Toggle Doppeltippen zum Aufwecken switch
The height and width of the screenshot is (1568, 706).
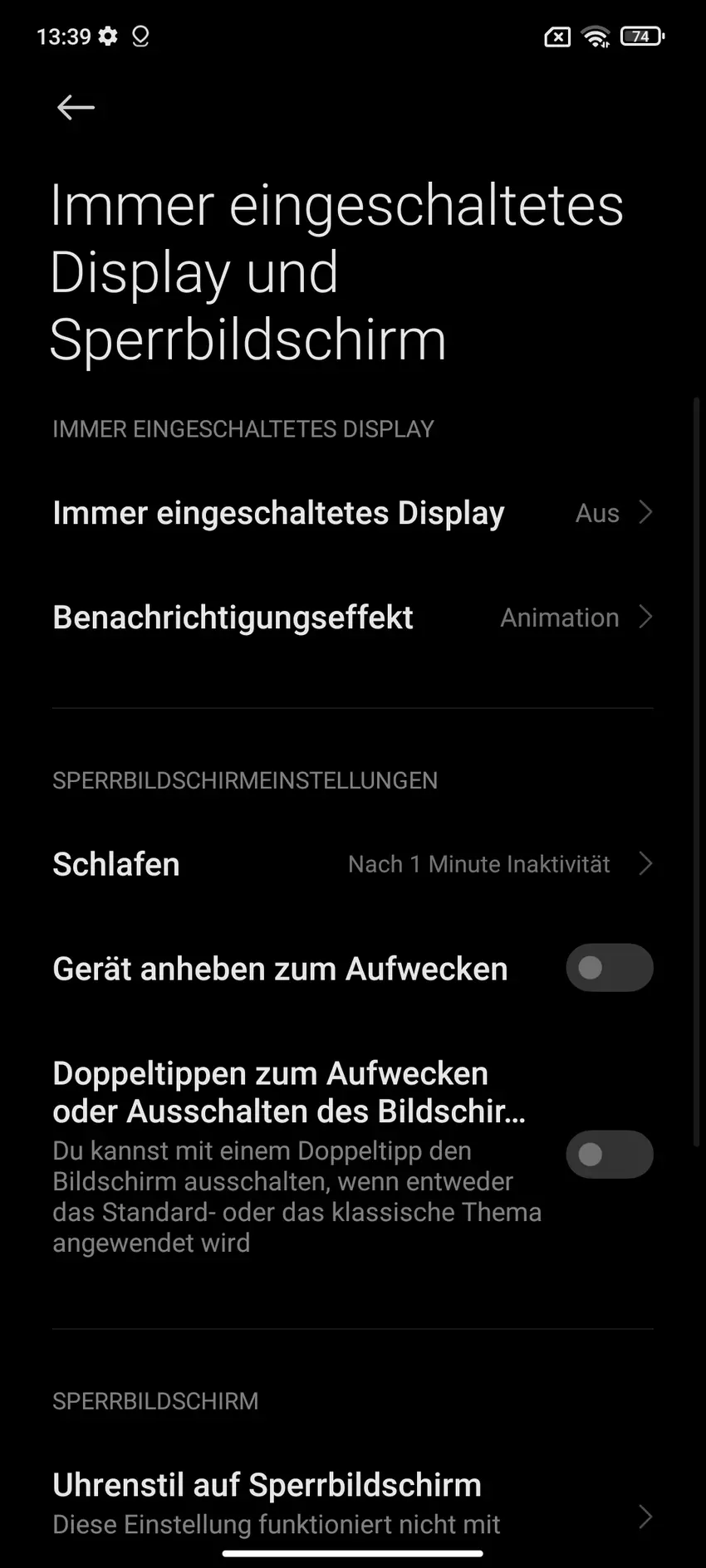tap(609, 1155)
